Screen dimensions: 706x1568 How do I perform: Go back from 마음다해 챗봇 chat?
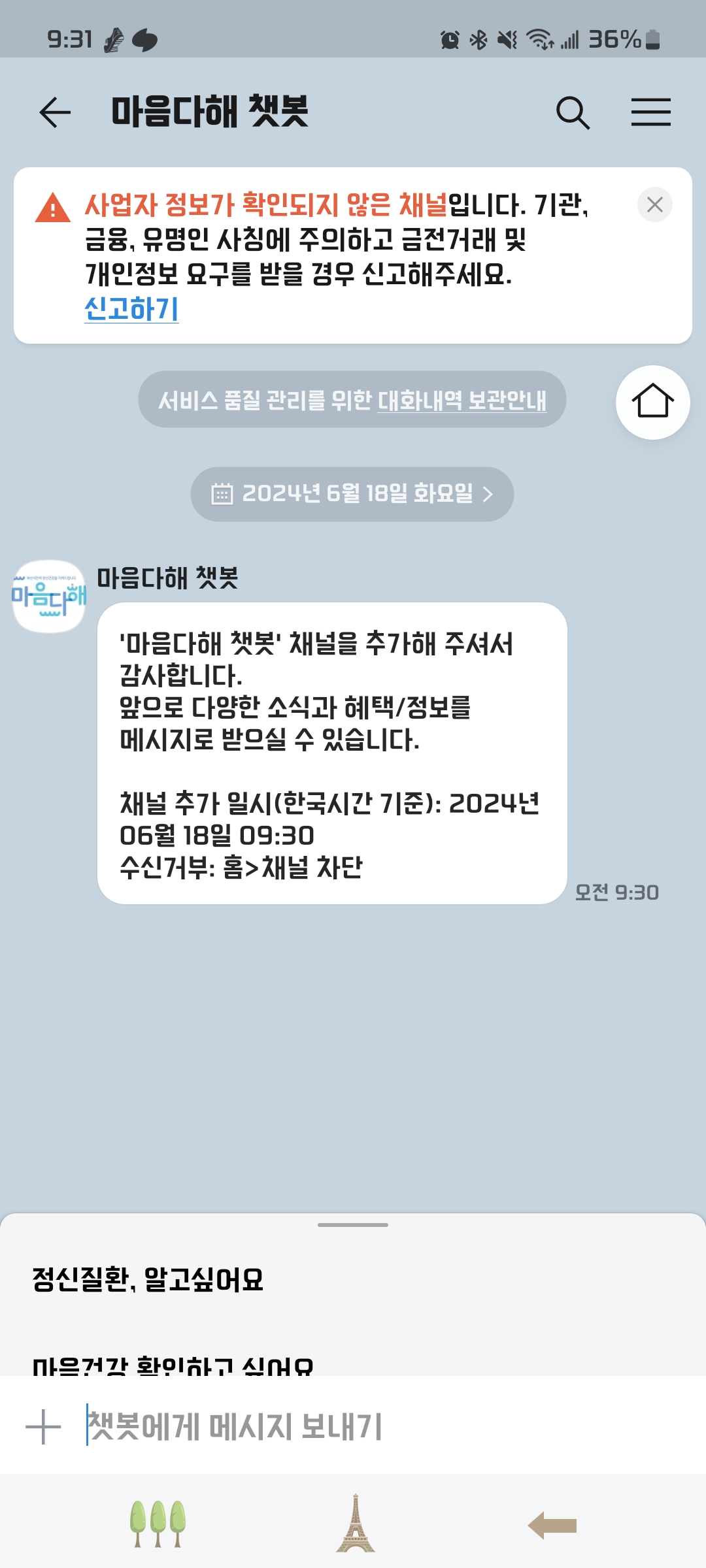(x=55, y=112)
